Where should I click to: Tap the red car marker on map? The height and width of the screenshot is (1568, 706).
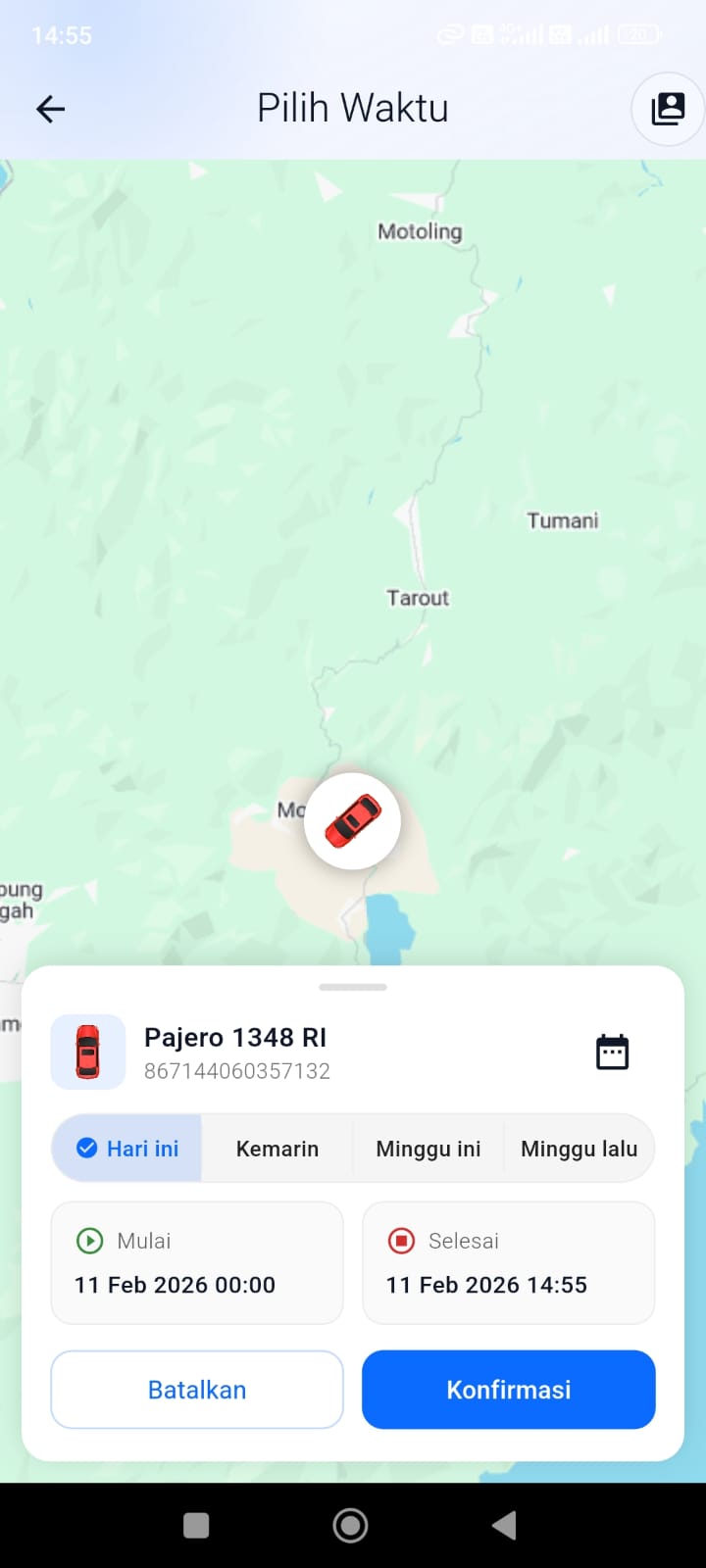pyautogui.click(x=352, y=821)
